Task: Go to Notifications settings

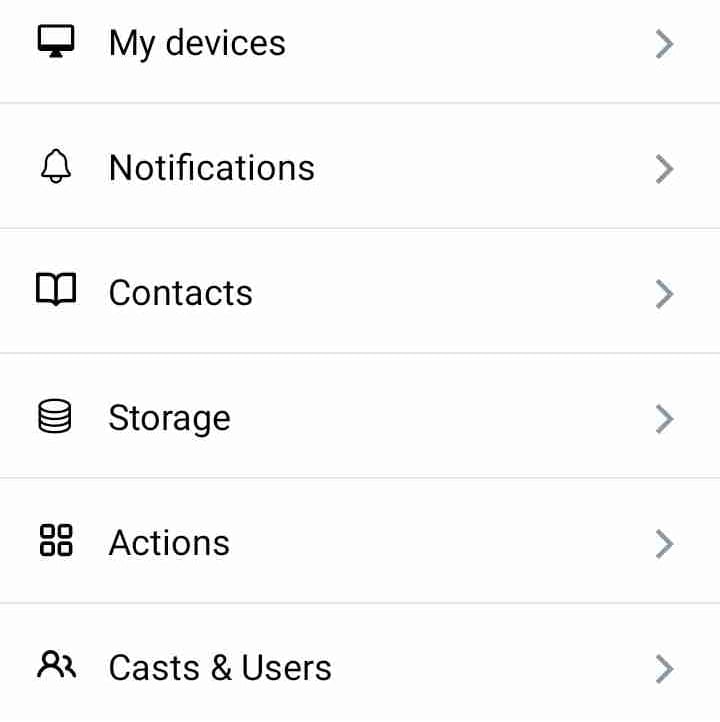Action: (211, 168)
